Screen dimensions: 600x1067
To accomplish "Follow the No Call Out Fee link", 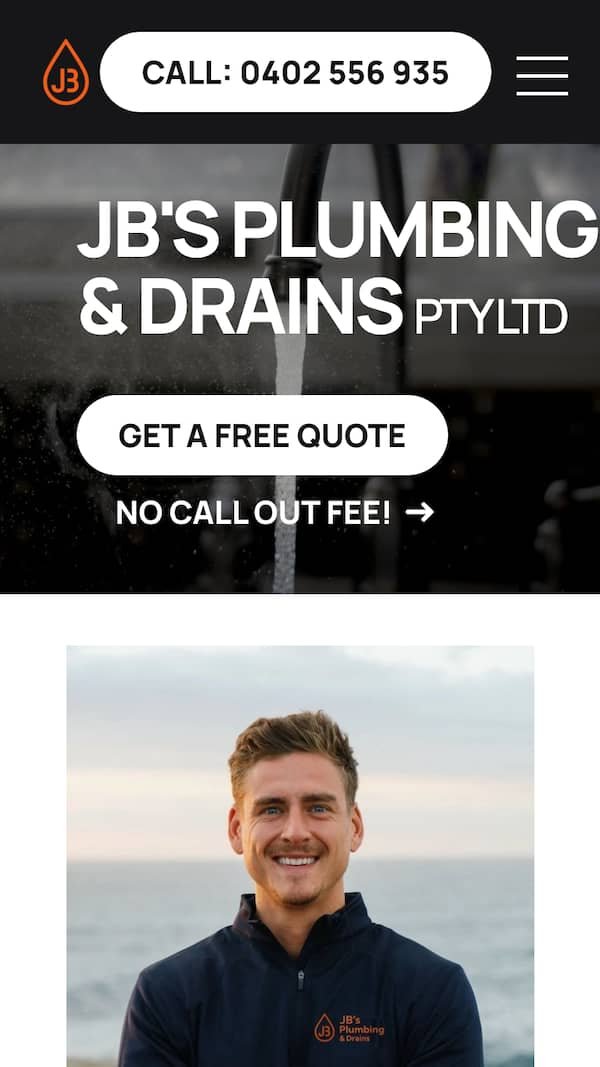I will pyautogui.click(x=274, y=512).
